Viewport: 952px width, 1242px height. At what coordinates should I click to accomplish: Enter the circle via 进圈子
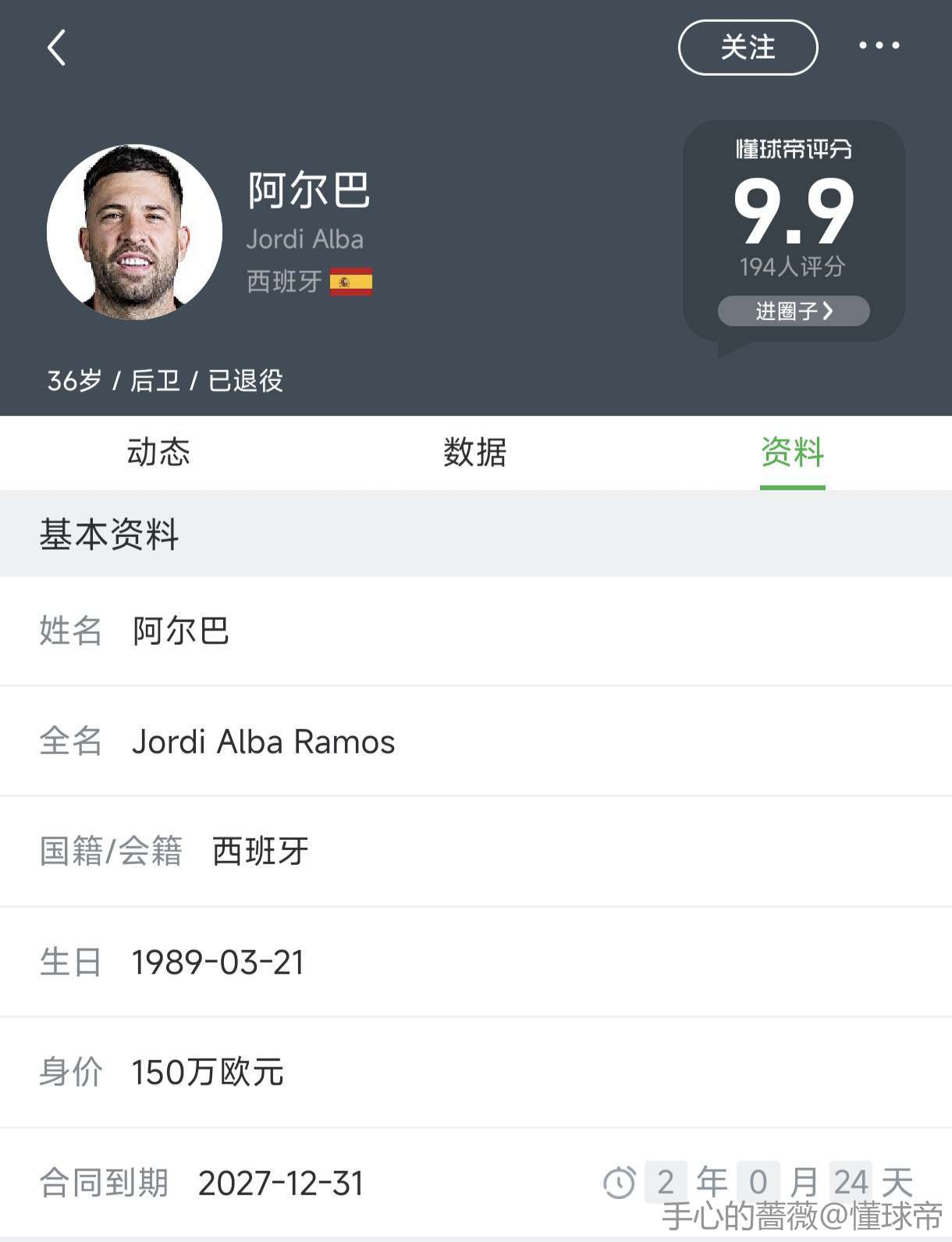coord(793,311)
